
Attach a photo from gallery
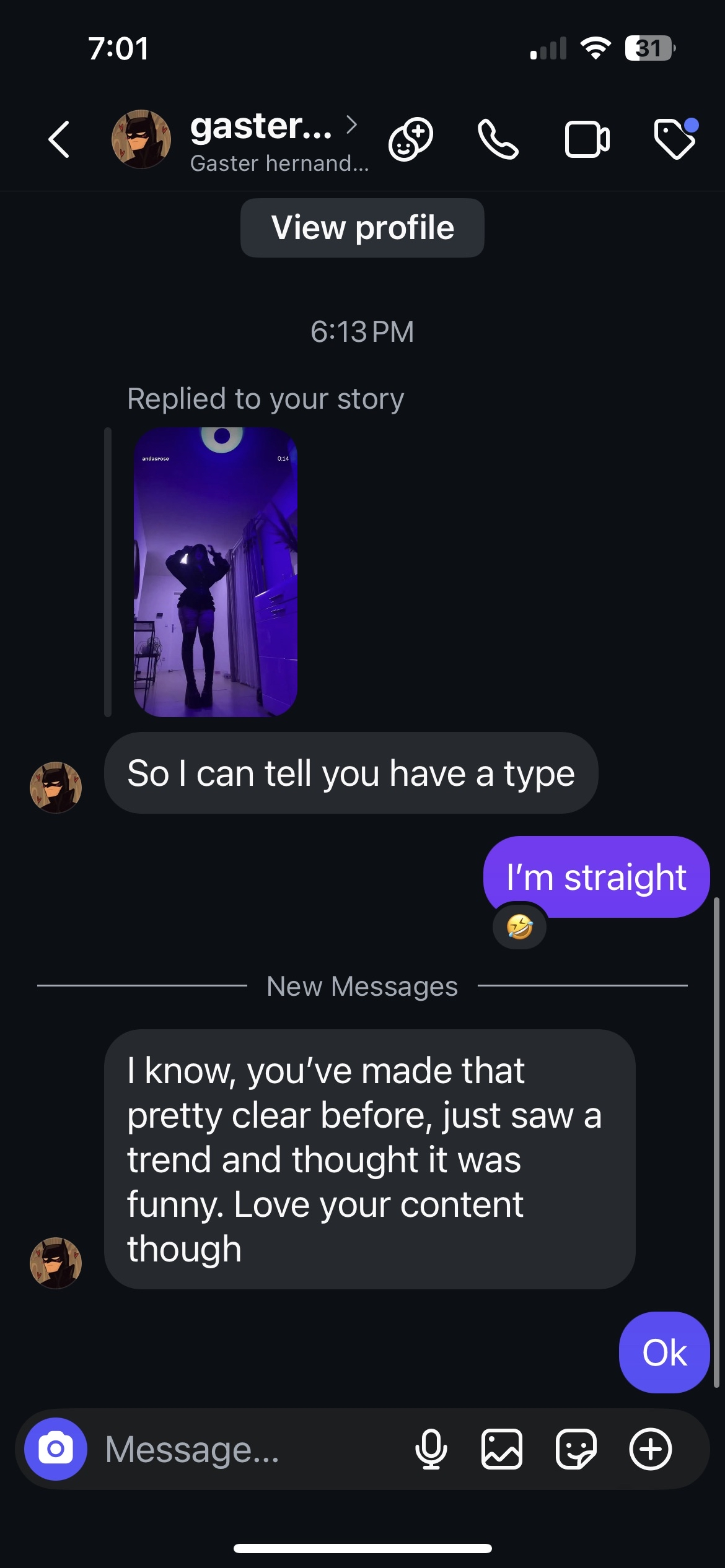[501, 1449]
